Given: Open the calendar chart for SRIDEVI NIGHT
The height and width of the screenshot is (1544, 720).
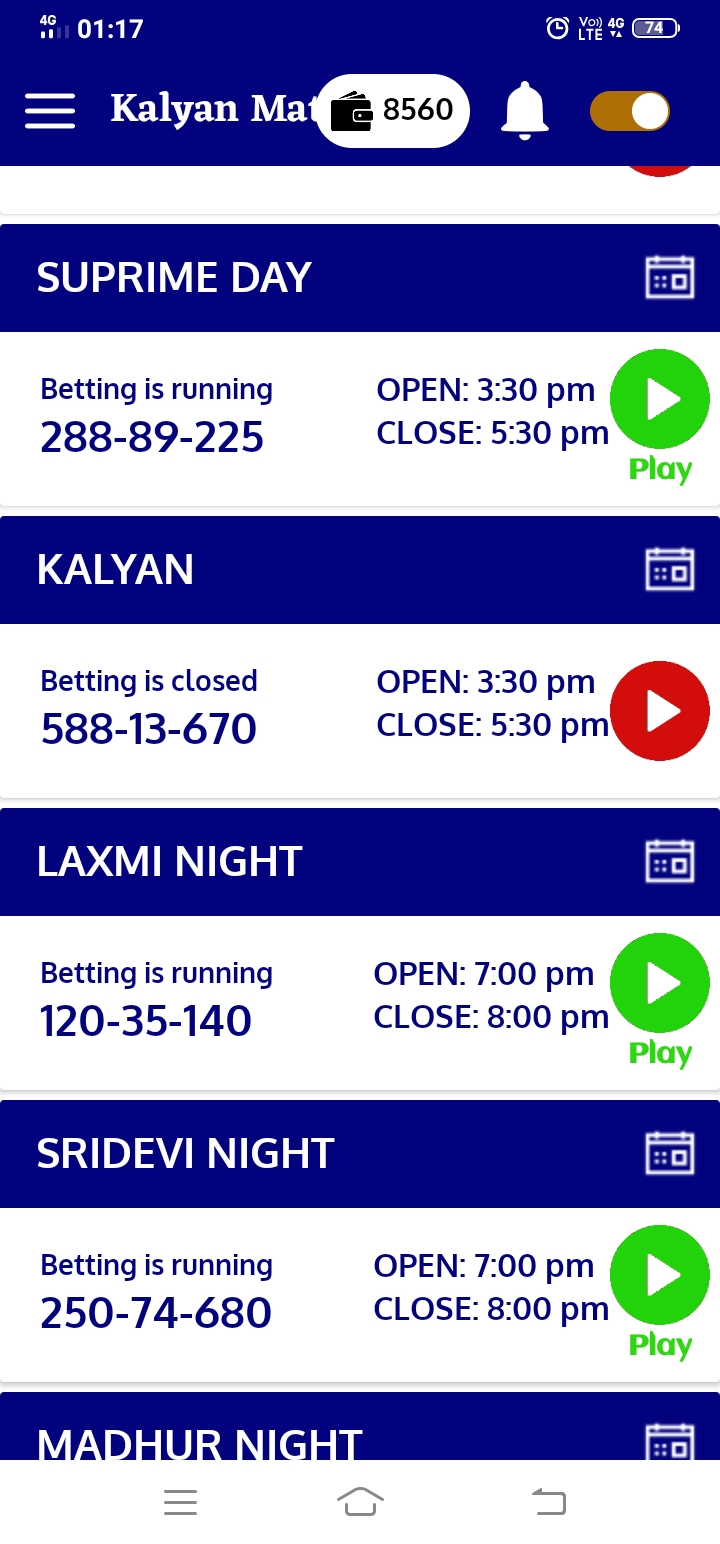Looking at the screenshot, I should 670,1153.
